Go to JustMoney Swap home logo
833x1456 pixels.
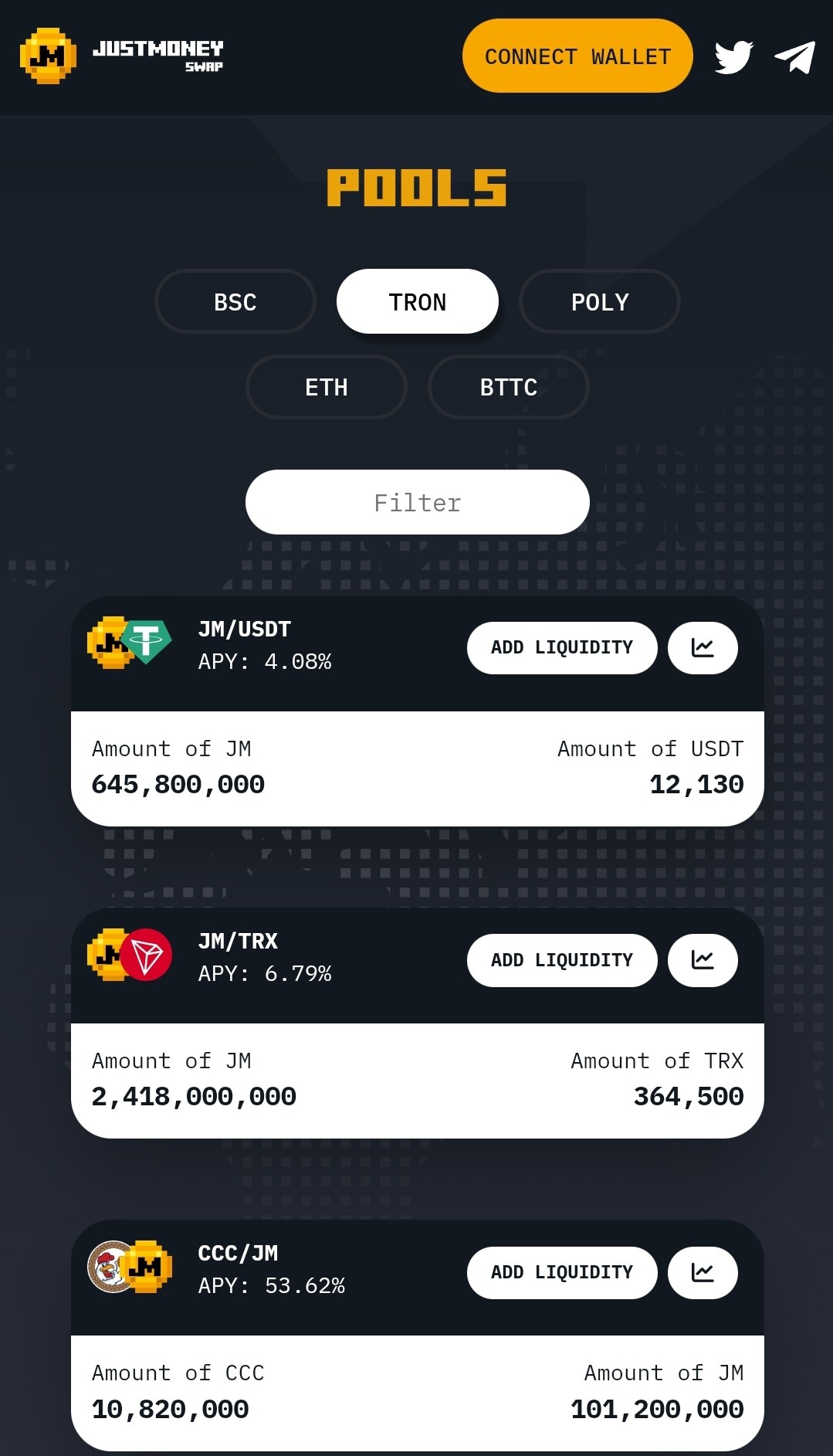point(121,56)
